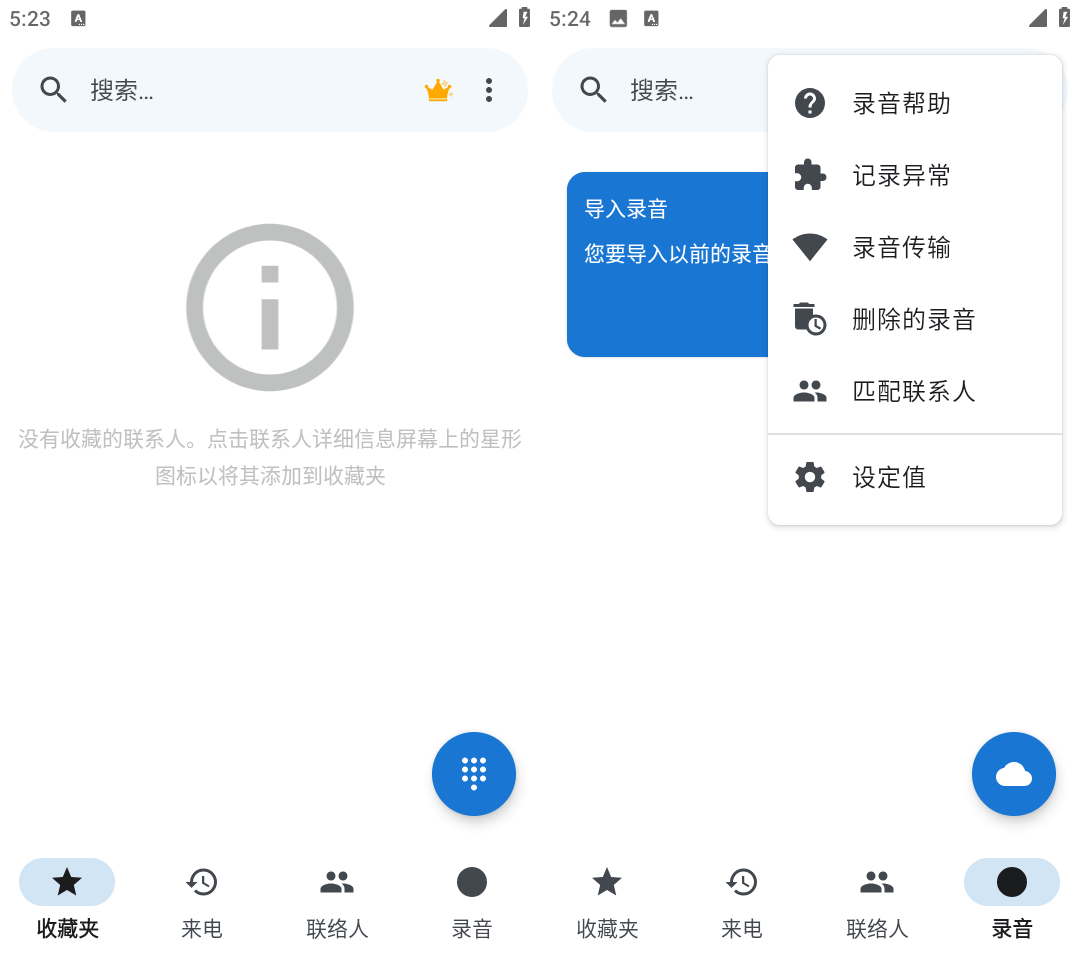Open the premium crown icon
The image size is (1080, 960).
click(438, 91)
